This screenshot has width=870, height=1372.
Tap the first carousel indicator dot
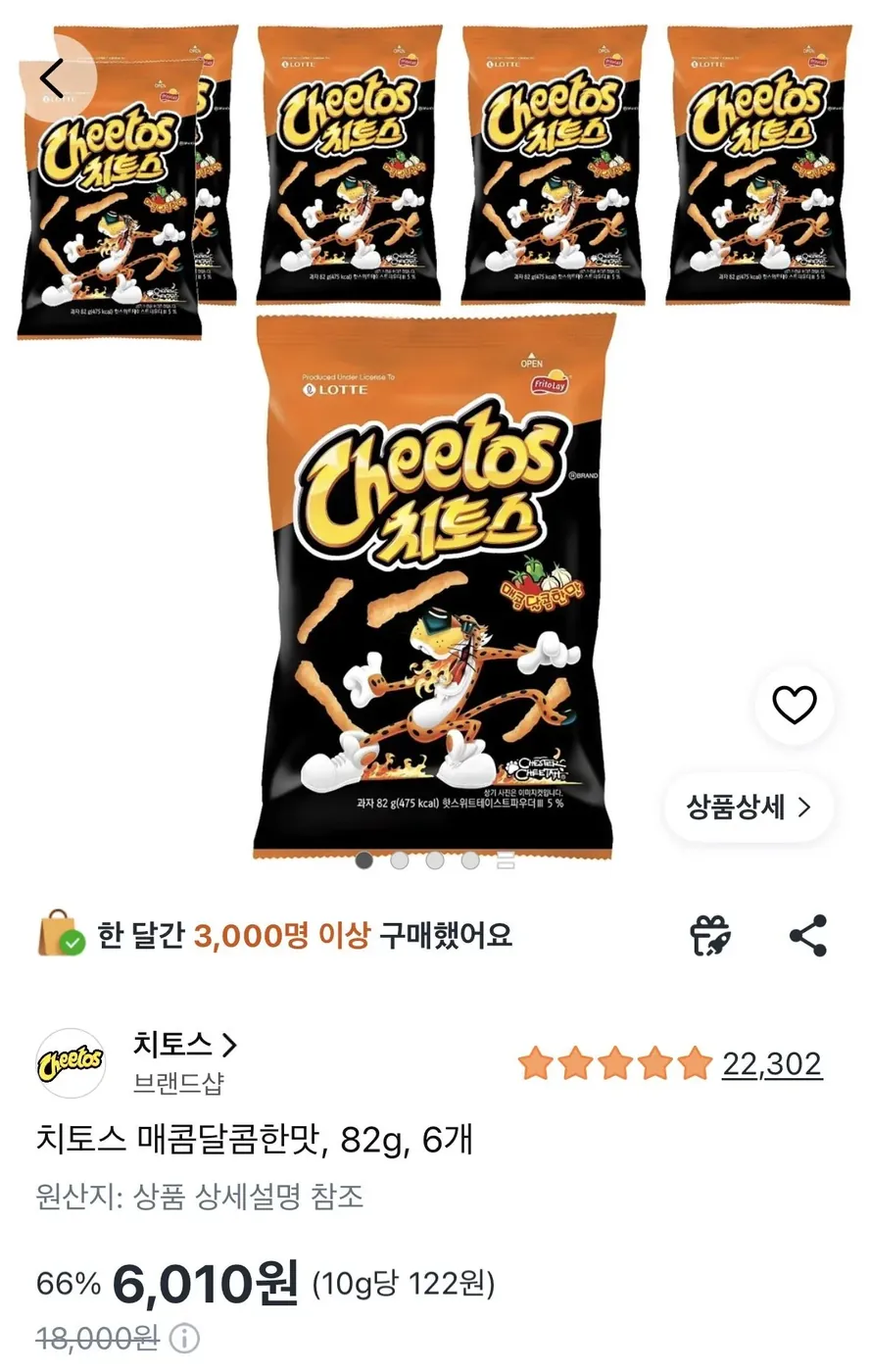tap(365, 860)
